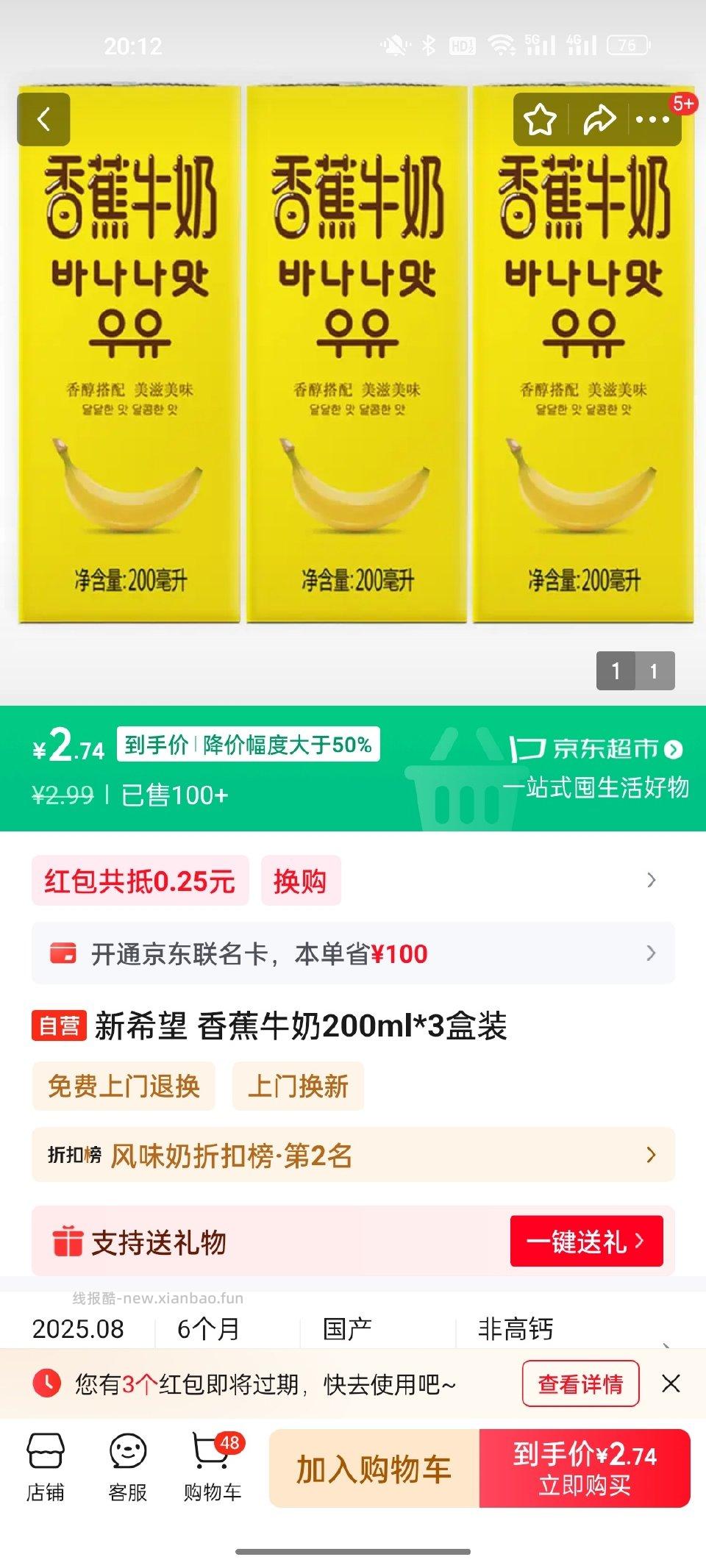Tap the 加入购物车 add-to-cart button

click(x=374, y=1467)
